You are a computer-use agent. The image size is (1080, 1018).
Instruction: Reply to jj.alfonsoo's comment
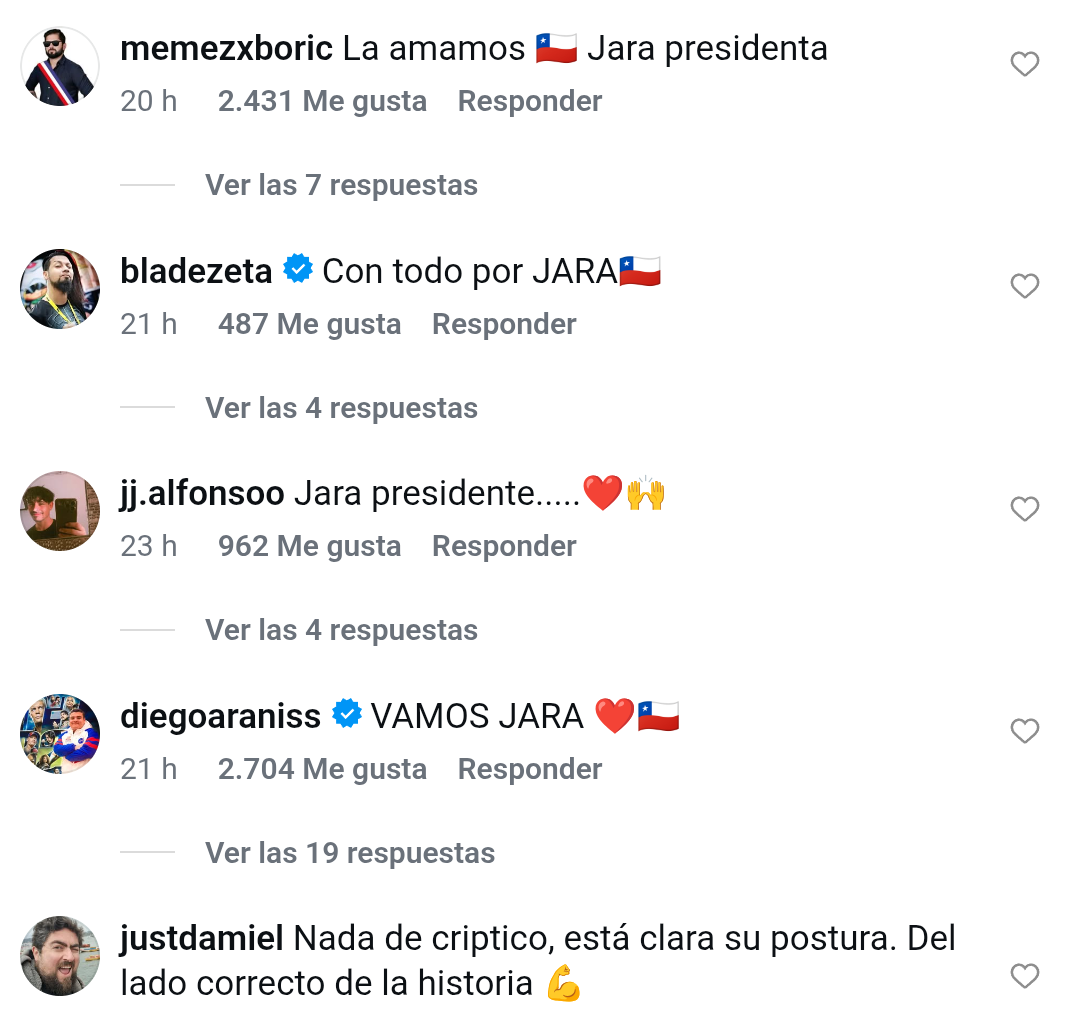pyautogui.click(x=503, y=547)
